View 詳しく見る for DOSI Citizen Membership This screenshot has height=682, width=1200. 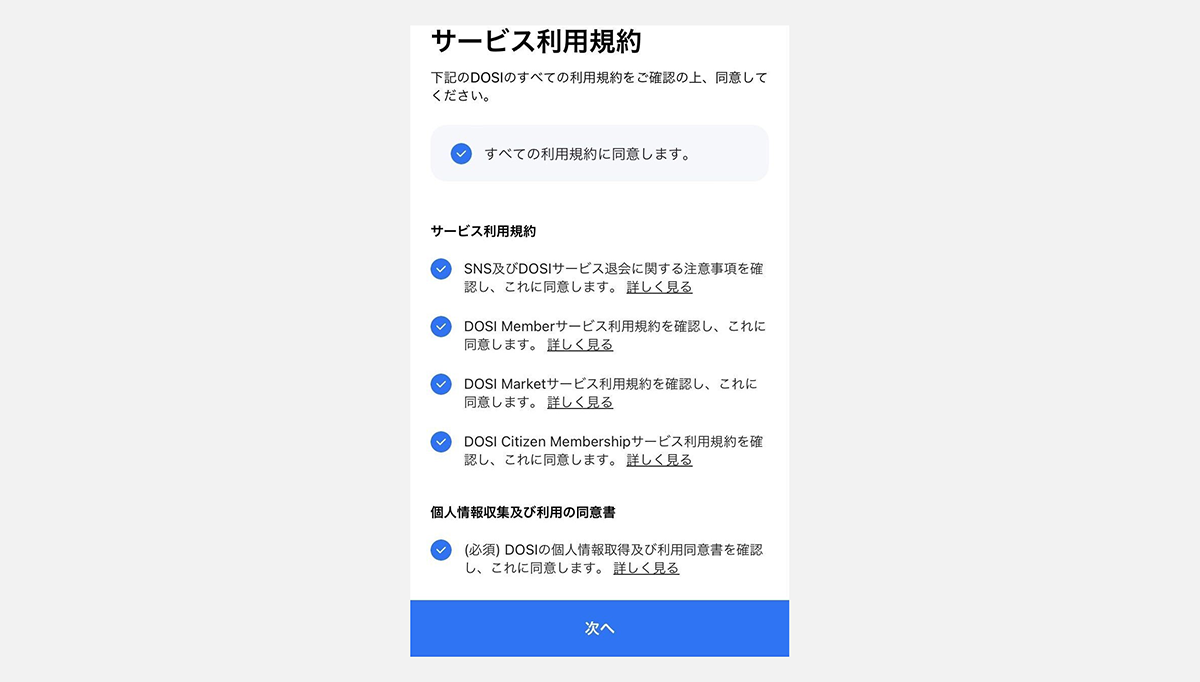point(659,460)
